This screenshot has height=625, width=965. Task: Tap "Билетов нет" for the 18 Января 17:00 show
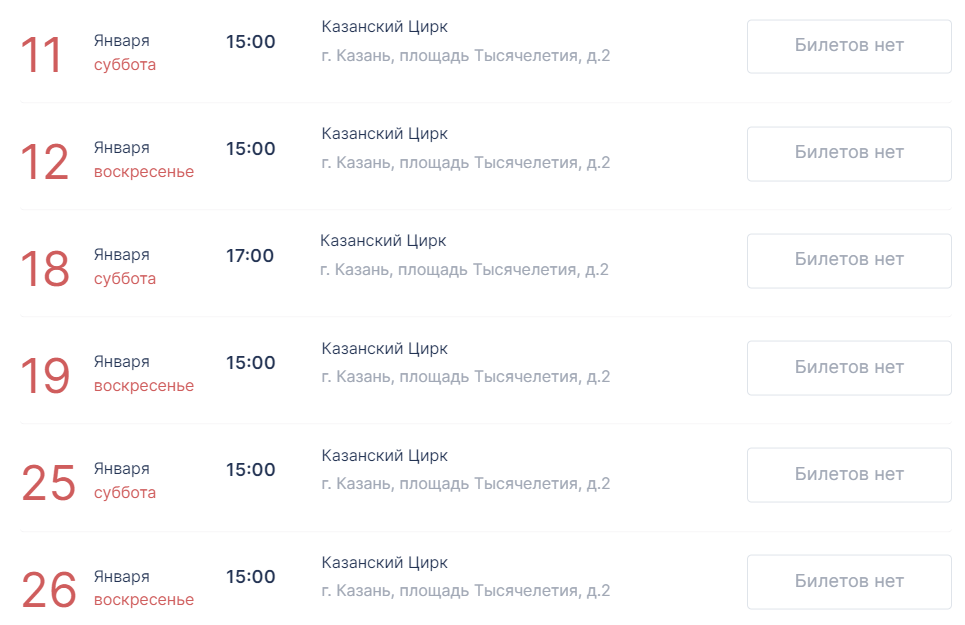point(849,260)
